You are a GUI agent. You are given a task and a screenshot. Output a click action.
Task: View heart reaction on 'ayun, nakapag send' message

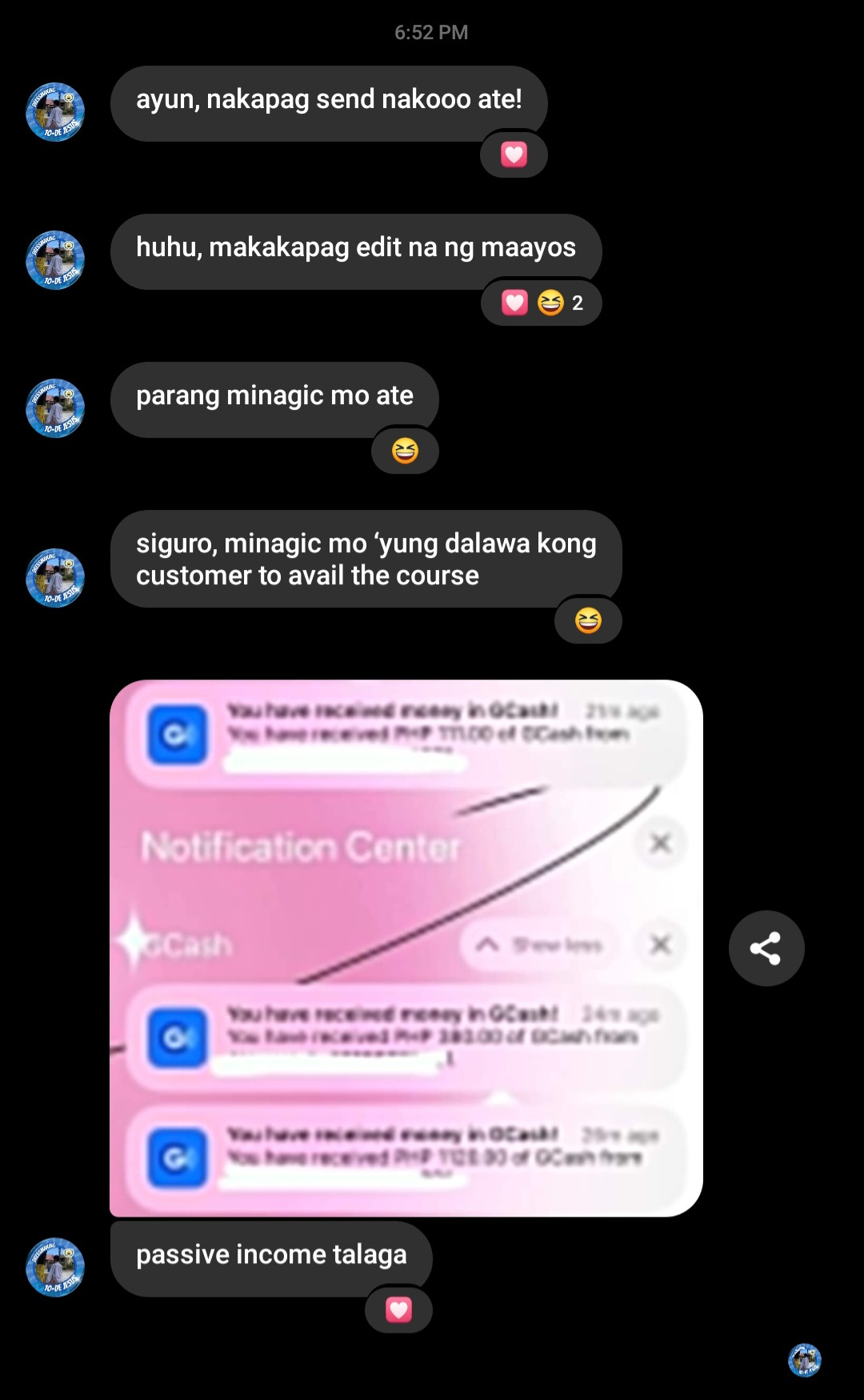tap(514, 154)
